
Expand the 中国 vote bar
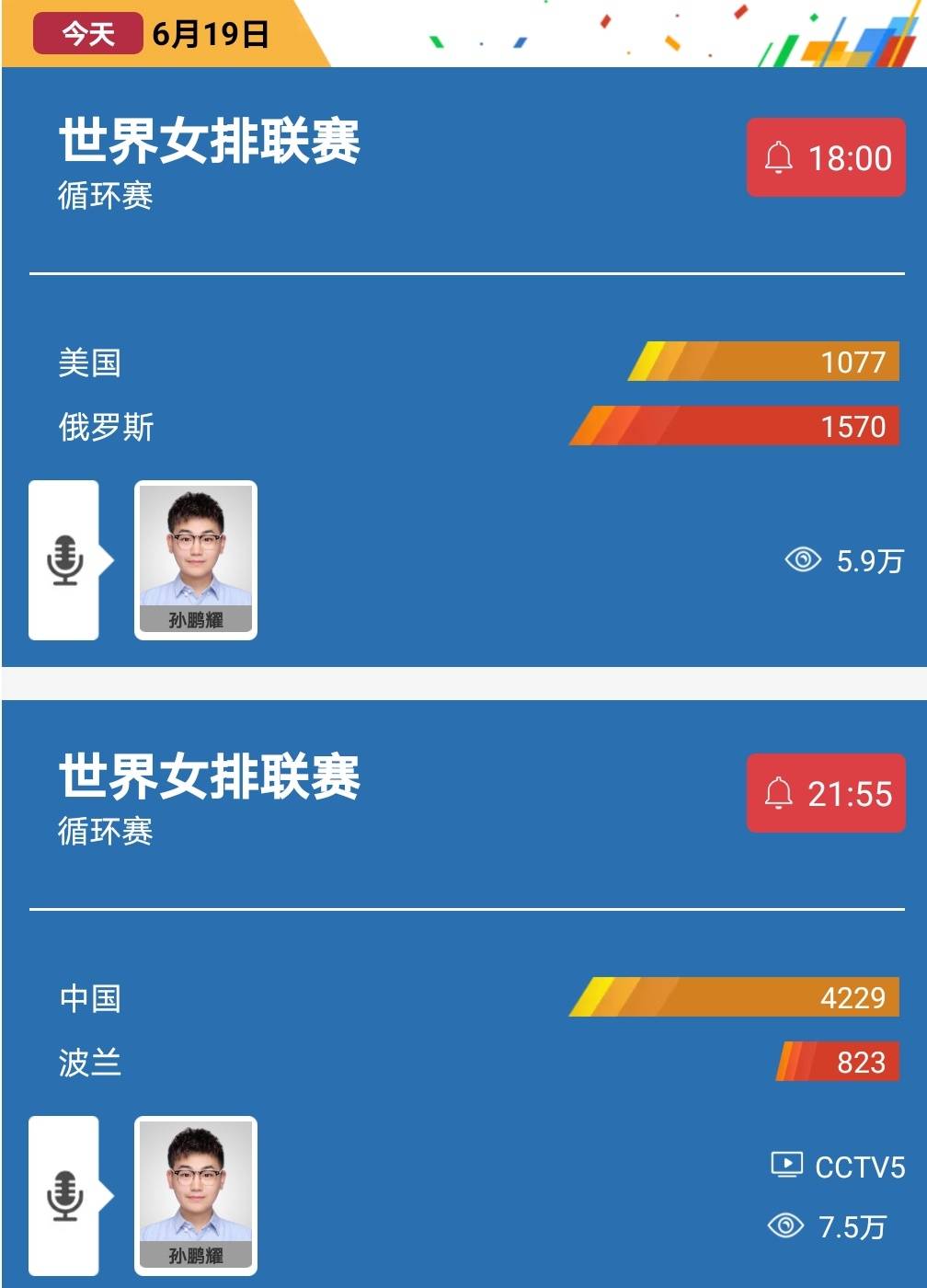point(736,996)
